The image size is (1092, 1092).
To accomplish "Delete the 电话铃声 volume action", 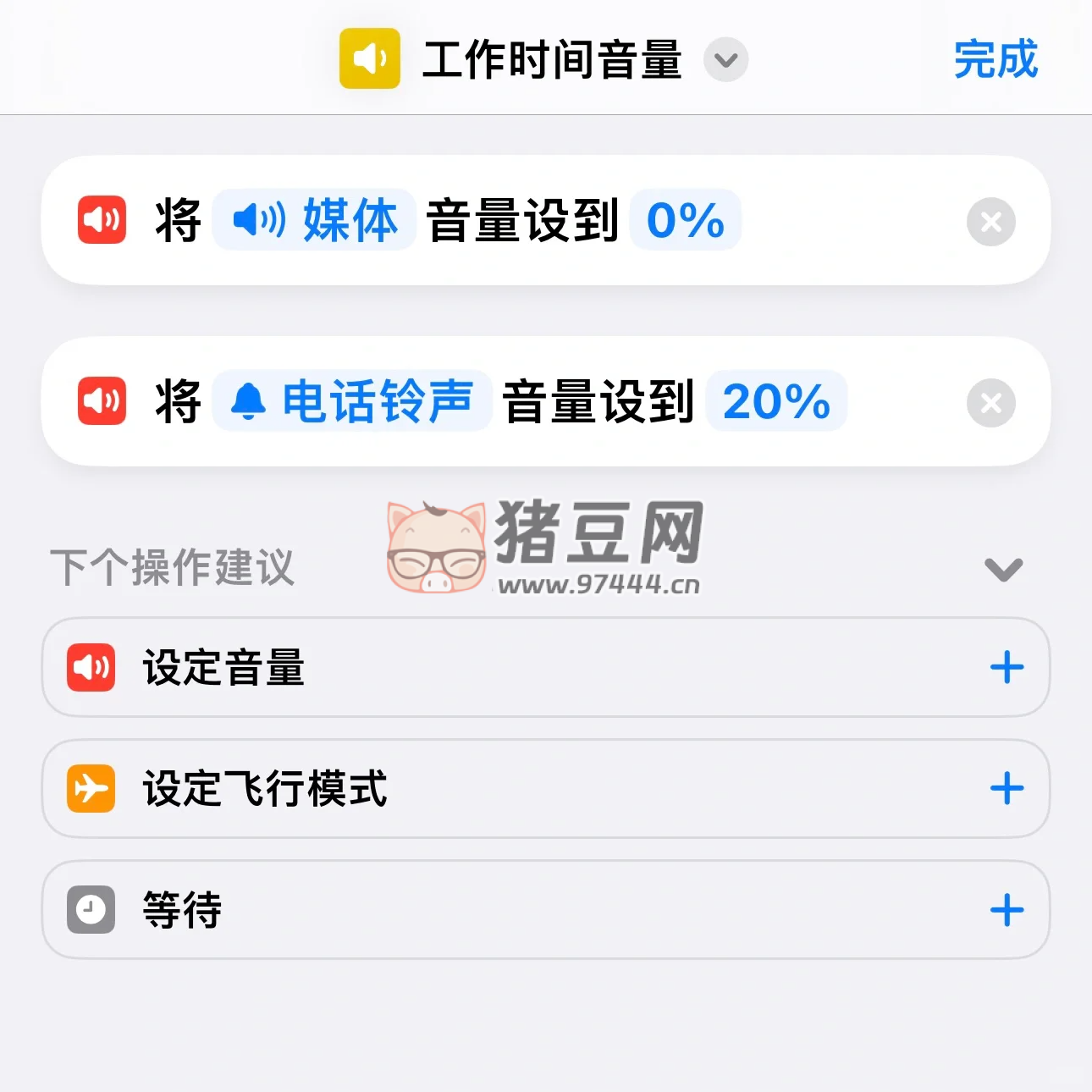I will click(x=990, y=403).
